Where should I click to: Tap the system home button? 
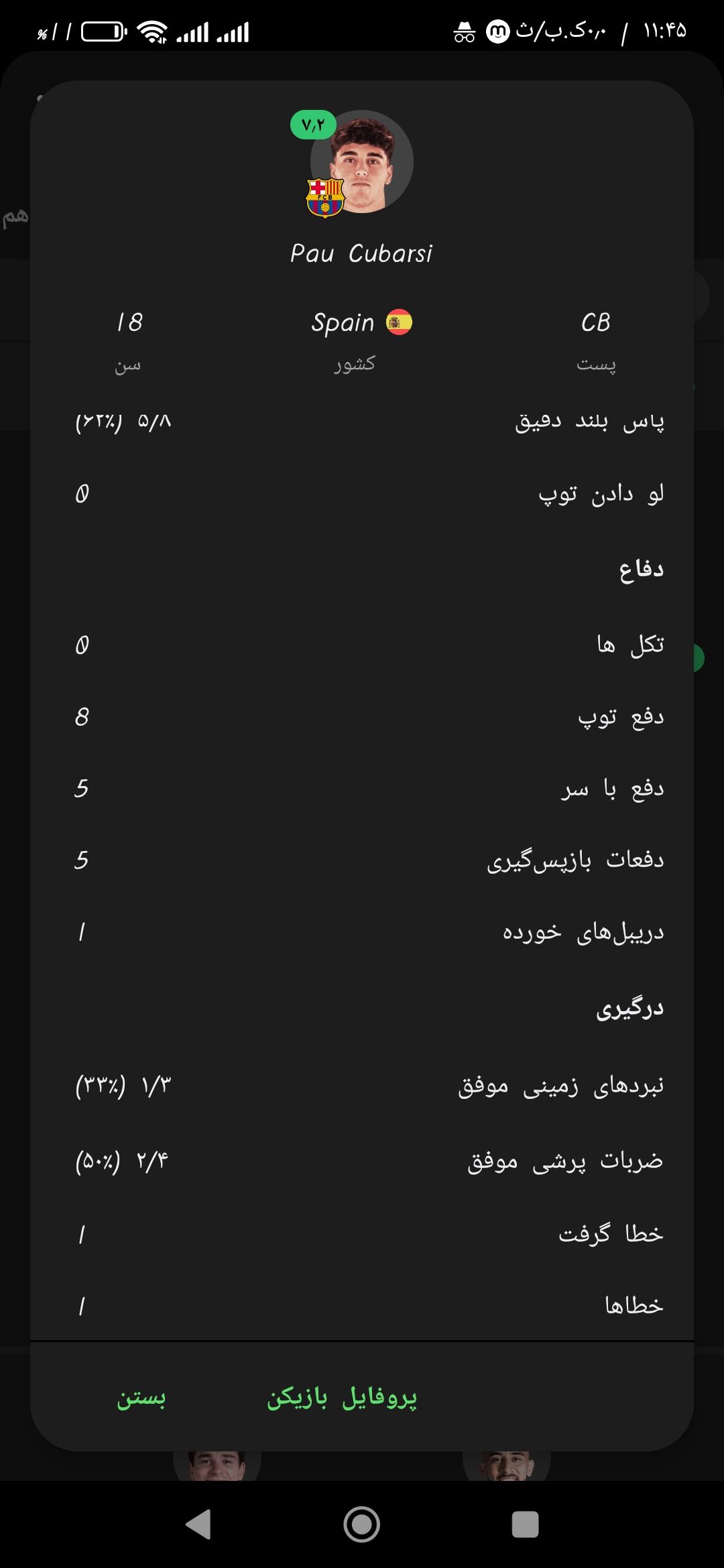[x=362, y=1524]
